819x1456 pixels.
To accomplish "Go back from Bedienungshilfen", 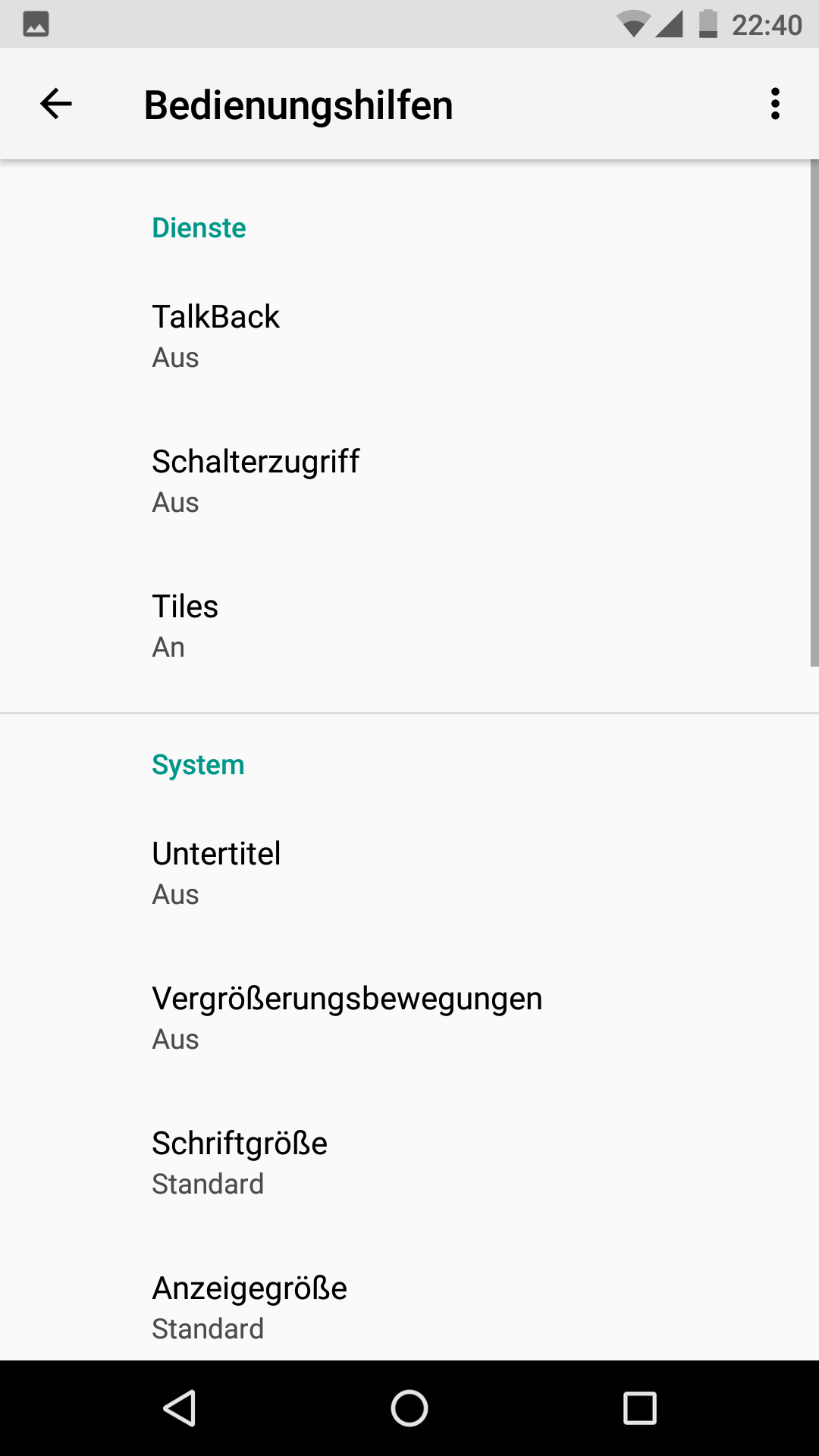I will coord(56,104).
